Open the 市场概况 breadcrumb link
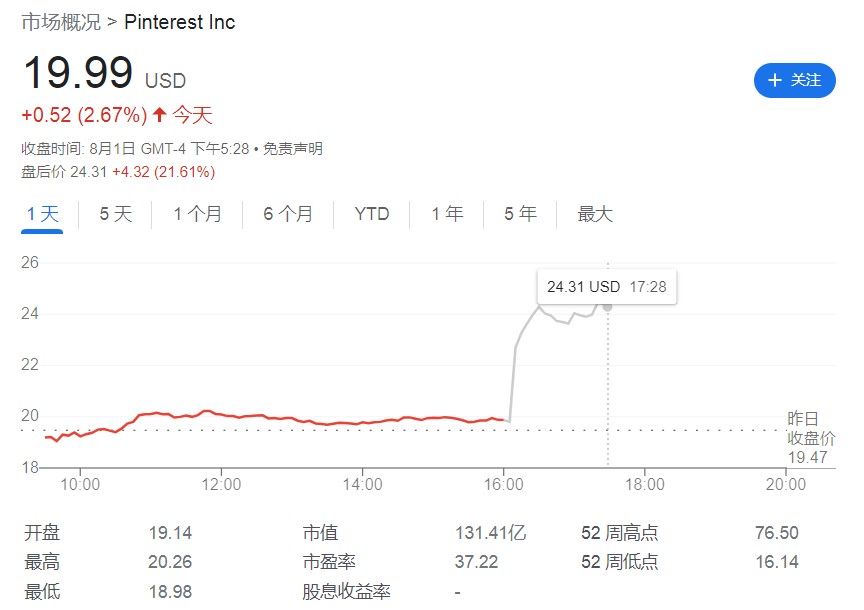864x610 pixels. (61, 22)
